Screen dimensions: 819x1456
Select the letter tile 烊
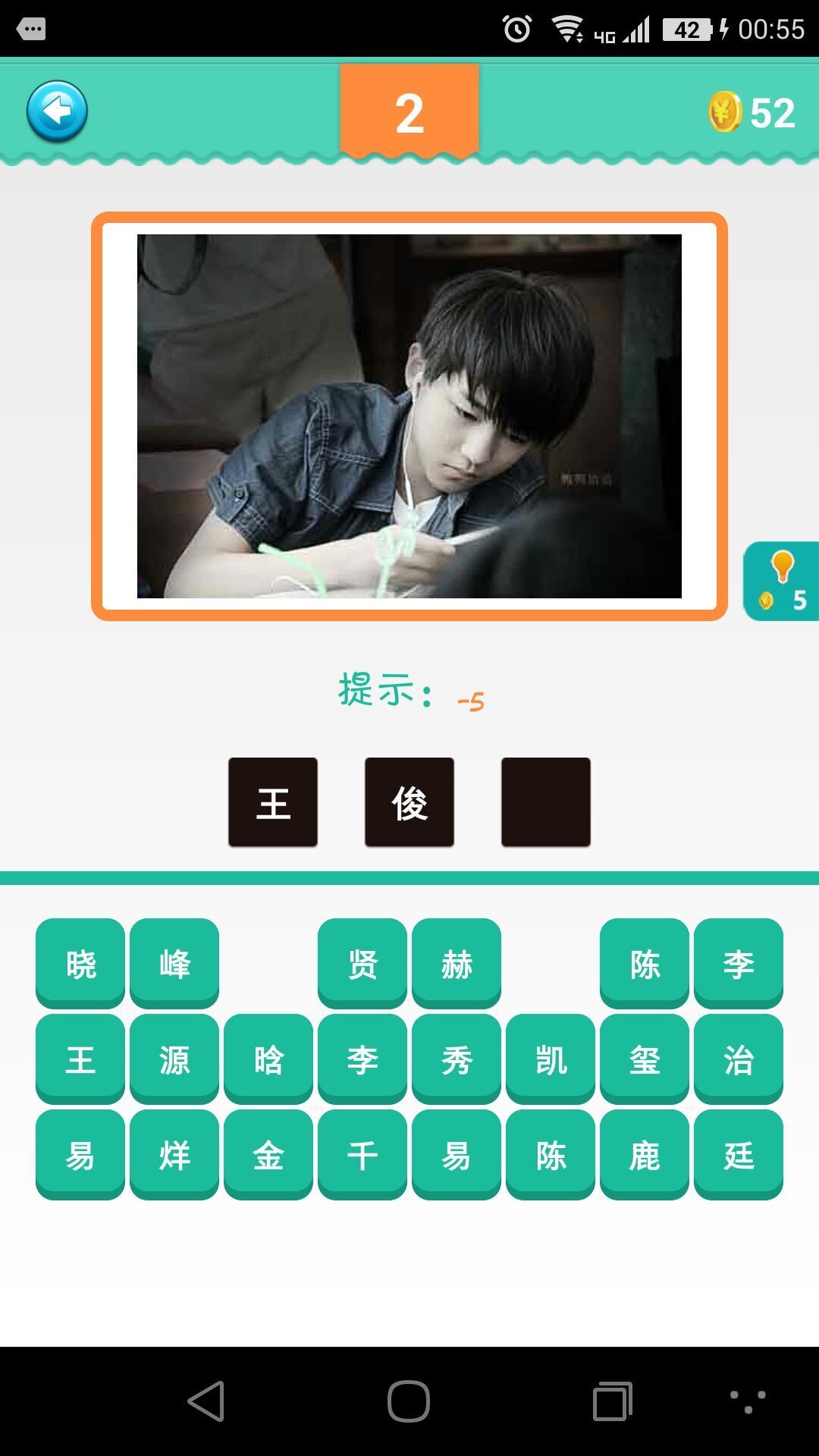tap(174, 1154)
